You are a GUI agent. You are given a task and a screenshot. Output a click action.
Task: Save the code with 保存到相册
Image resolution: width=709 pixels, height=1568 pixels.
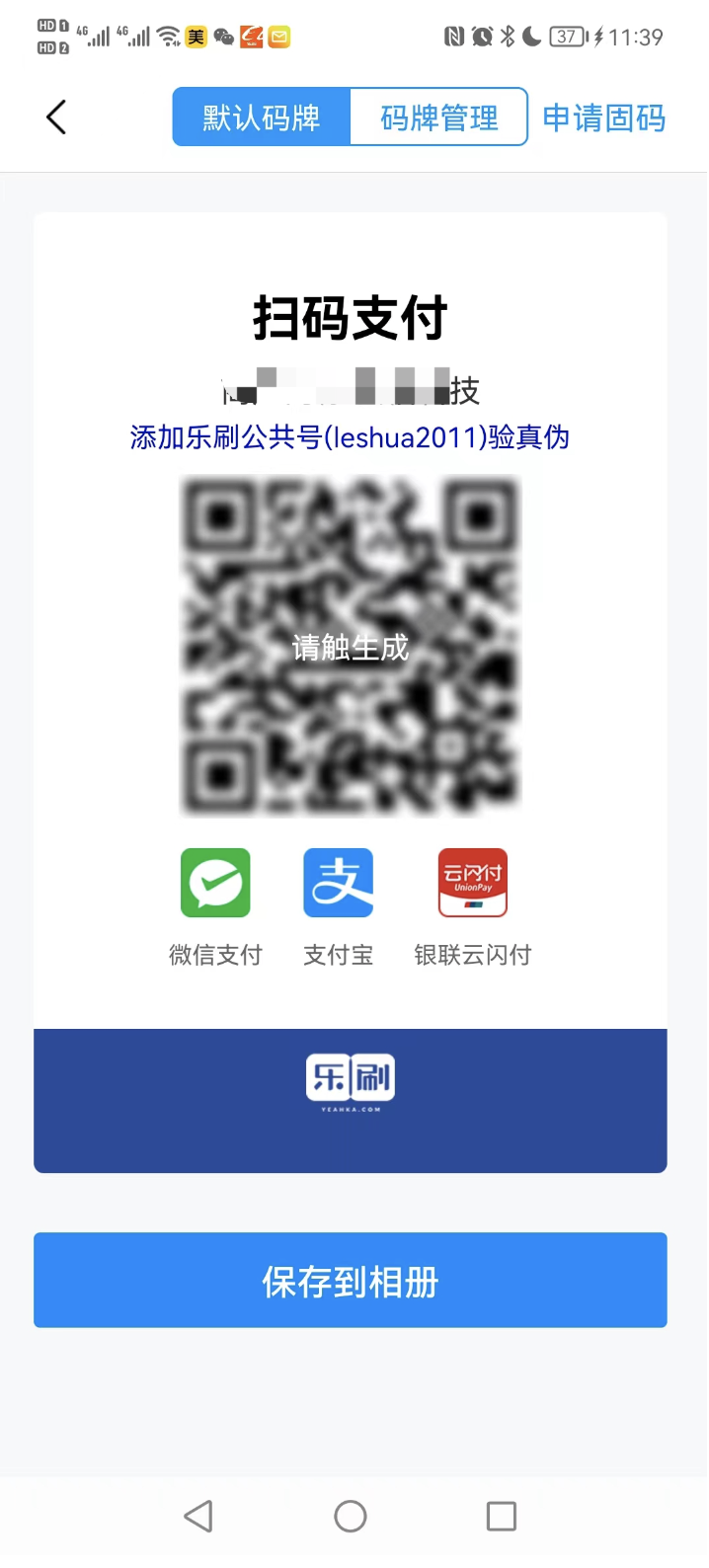point(351,1280)
